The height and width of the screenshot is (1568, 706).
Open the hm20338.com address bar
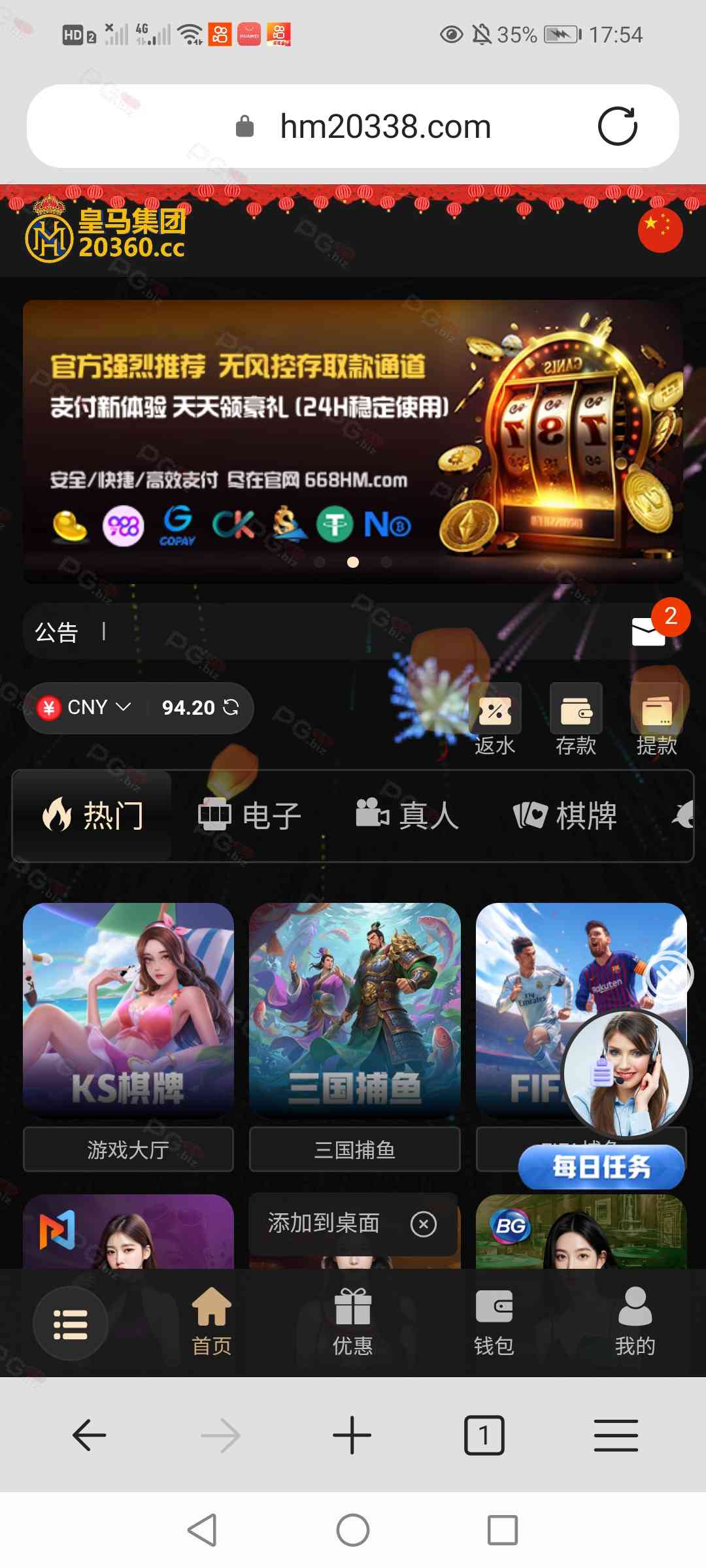pos(384,126)
